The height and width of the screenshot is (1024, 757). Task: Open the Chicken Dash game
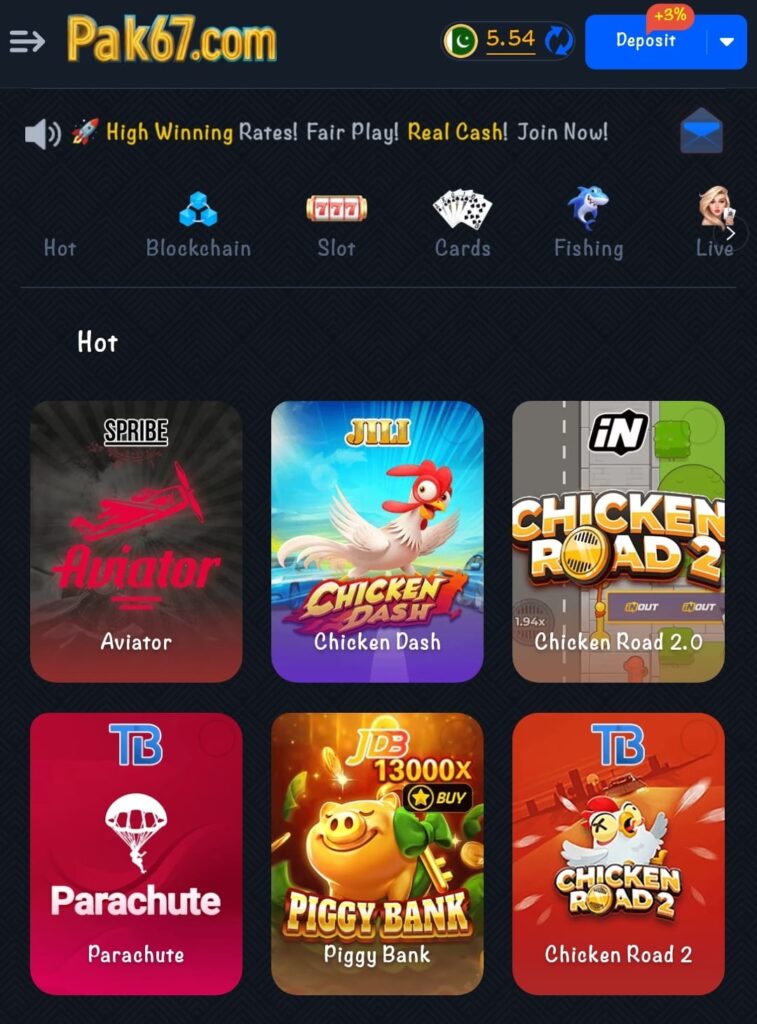pyautogui.click(x=377, y=541)
